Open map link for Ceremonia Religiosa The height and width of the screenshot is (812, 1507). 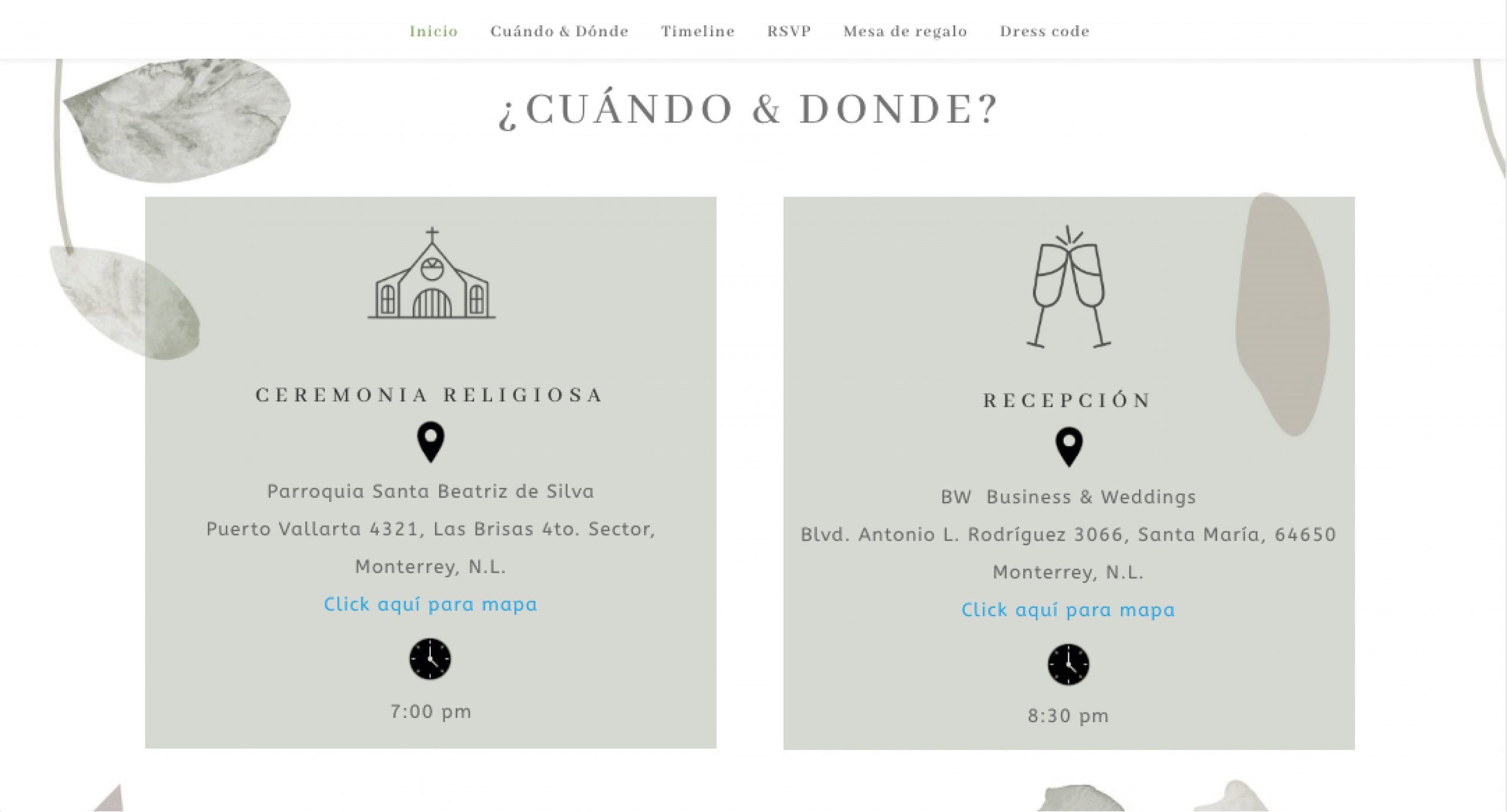click(430, 604)
